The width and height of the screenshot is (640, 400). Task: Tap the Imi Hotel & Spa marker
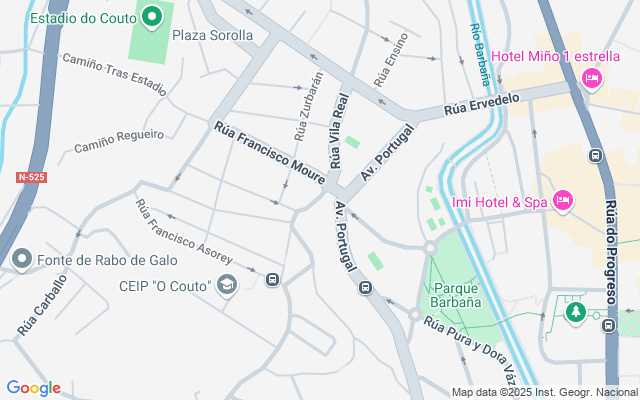pyautogui.click(x=562, y=201)
